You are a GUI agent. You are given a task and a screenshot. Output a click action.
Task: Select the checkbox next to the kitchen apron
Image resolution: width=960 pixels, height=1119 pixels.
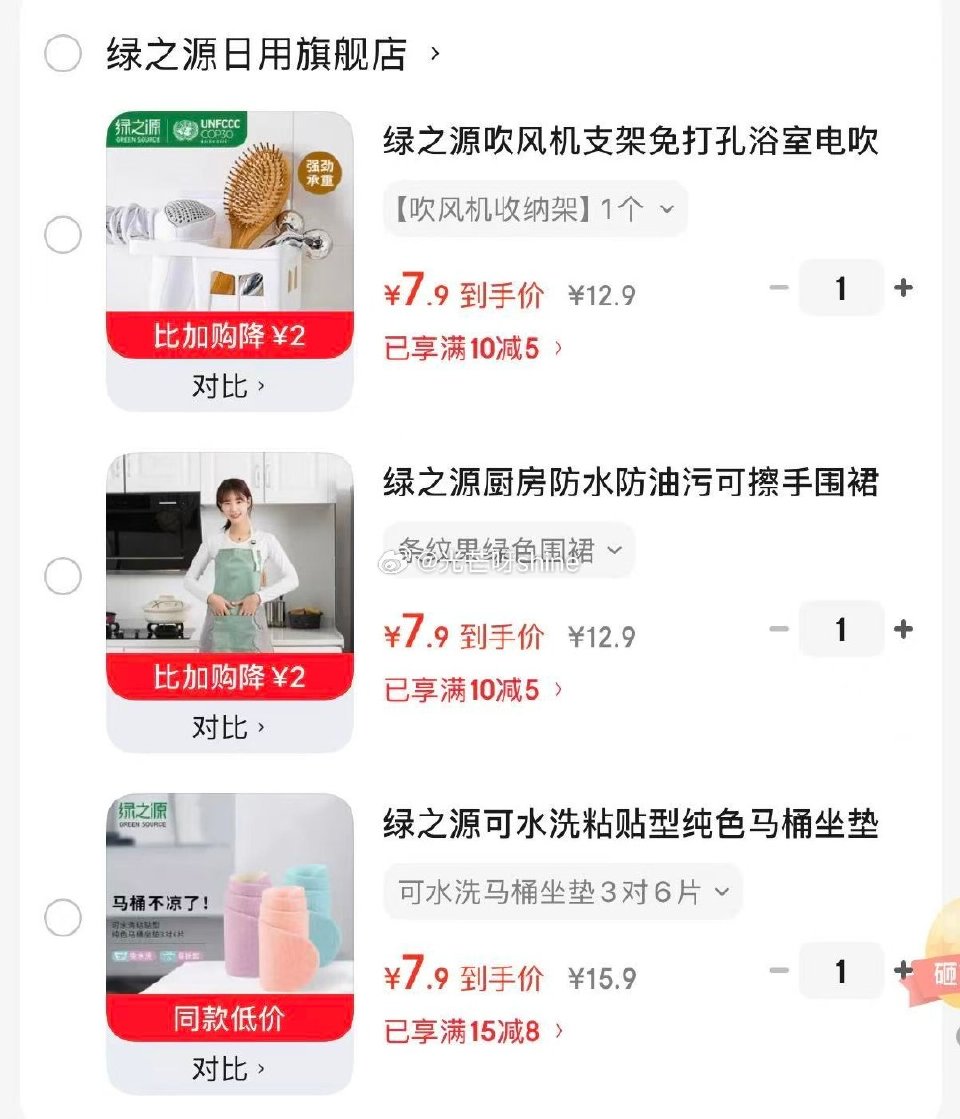click(62, 577)
